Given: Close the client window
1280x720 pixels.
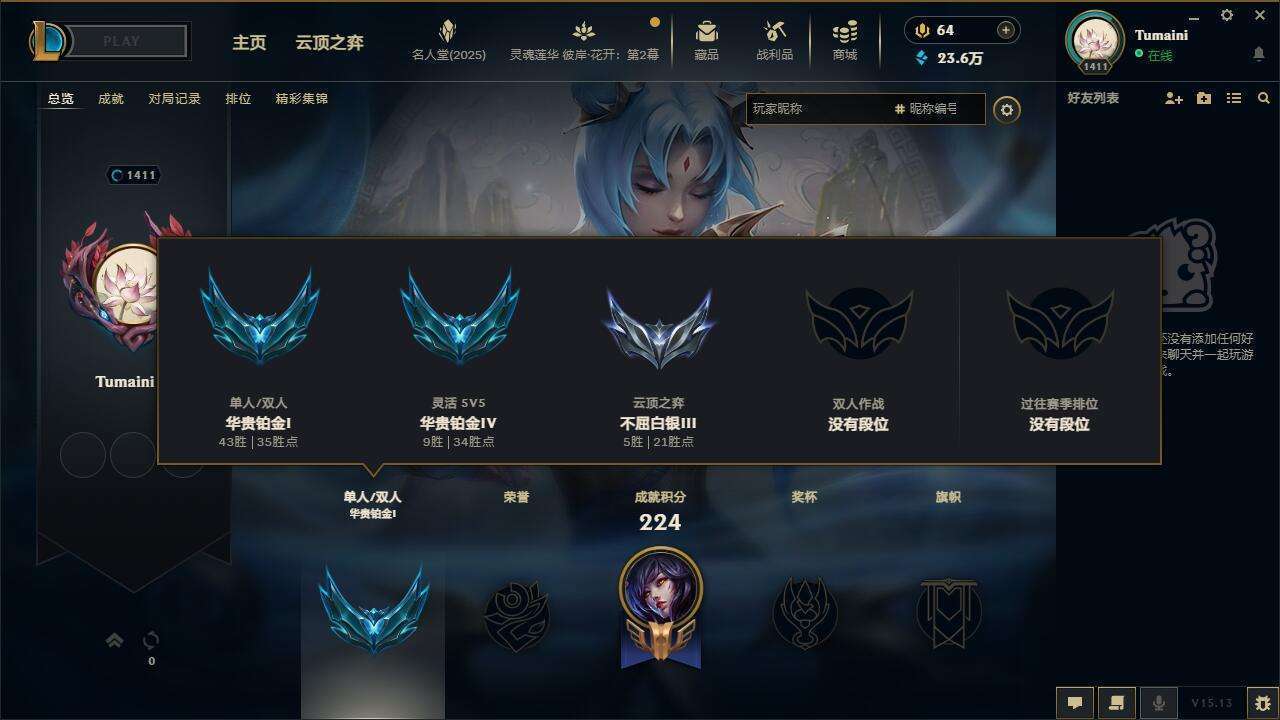Looking at the screenshot, I should coord(1260,15).
